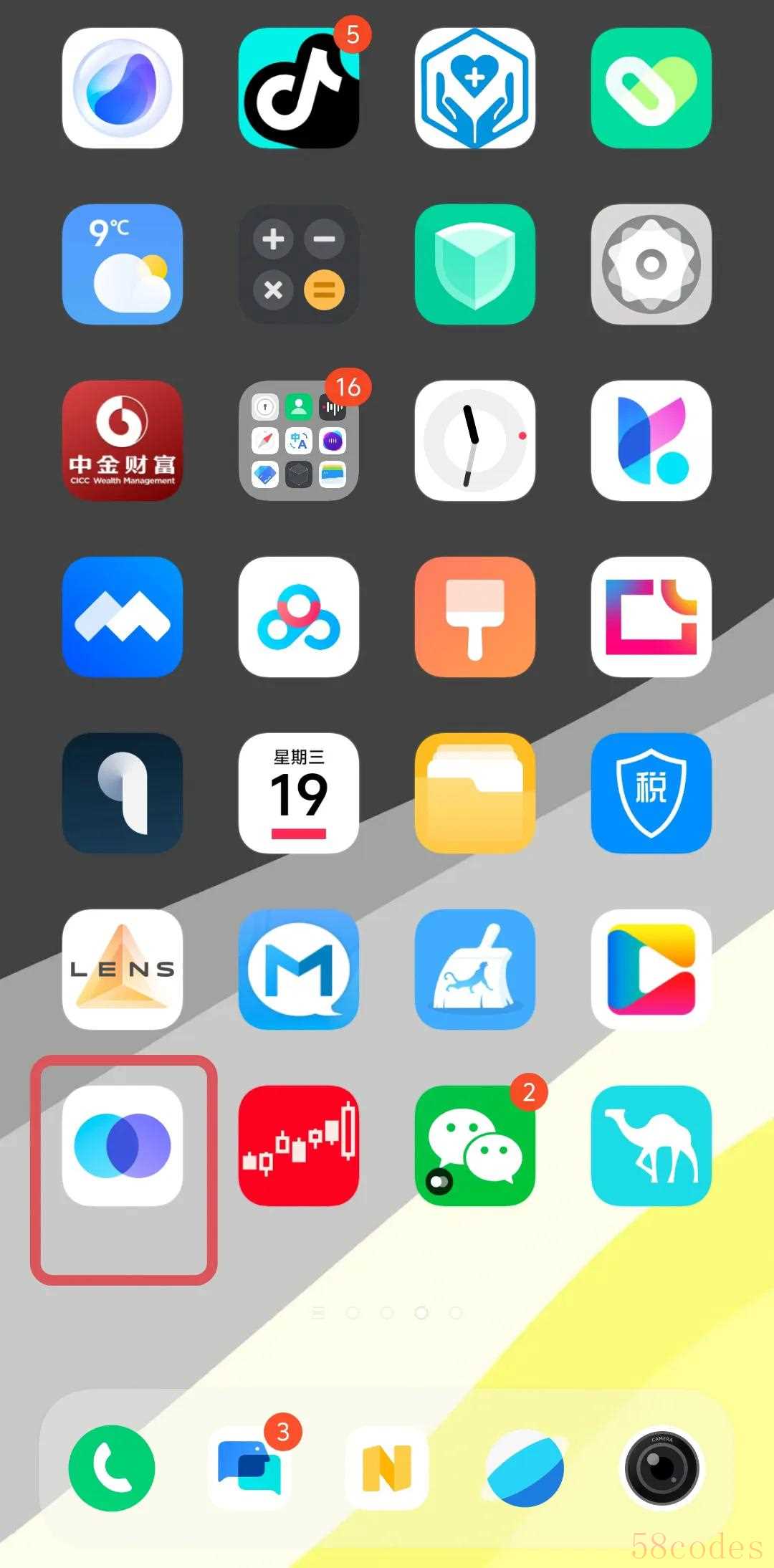This screenshot has height=1568, width=774.
Task: Launch the Baidu Netdisk cloud app
Action: point(298,617)
